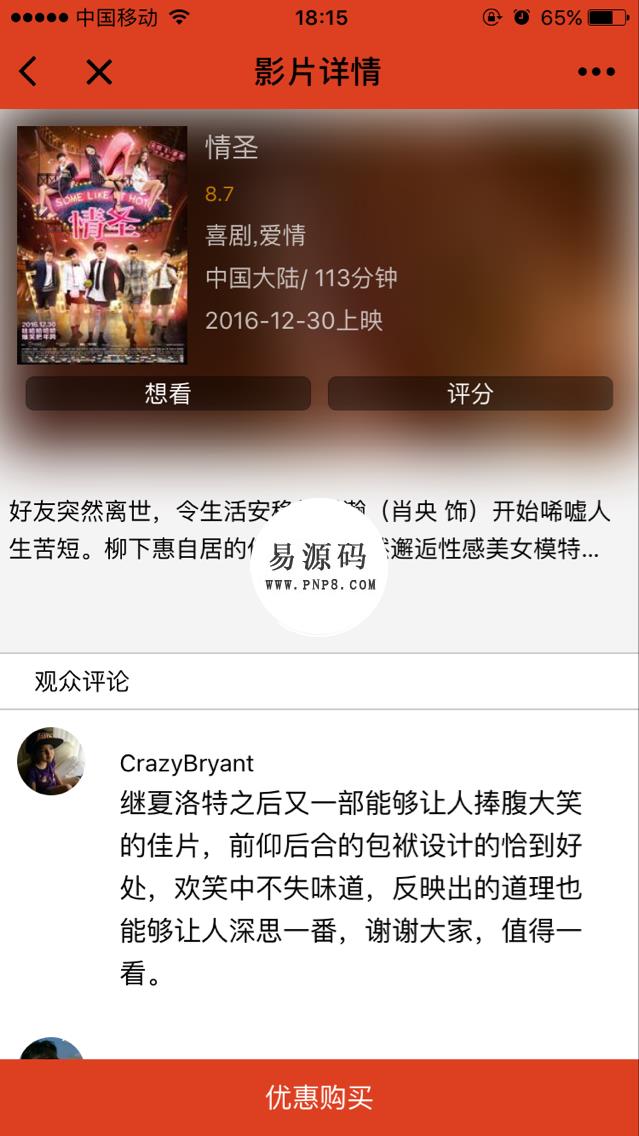Viewport: 639px width, 1136px height.
Task: Tap 优惠购买 to buy discounted tickets
Action: 319,1097
